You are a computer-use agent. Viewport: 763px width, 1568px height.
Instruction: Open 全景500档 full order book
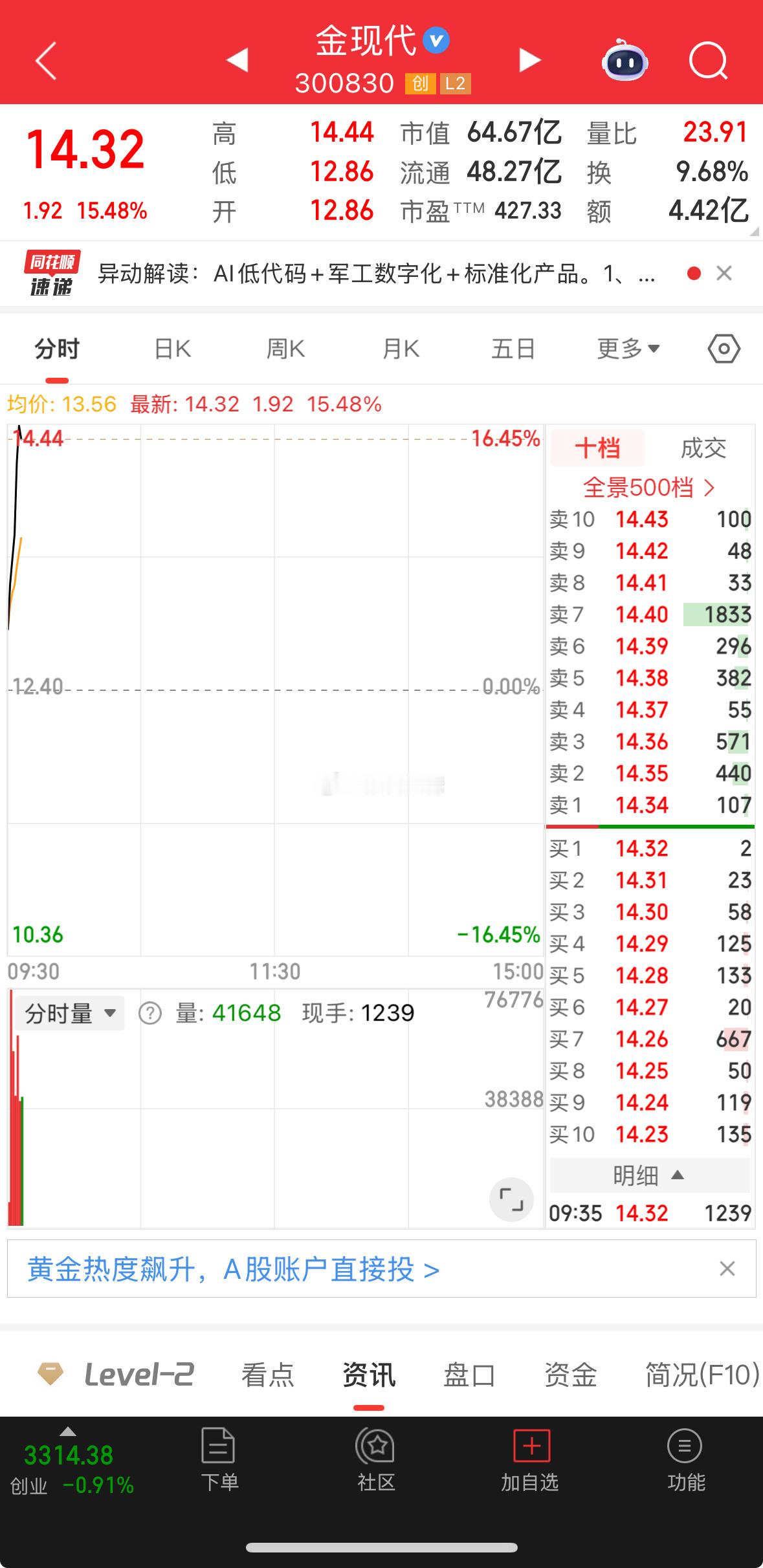(x=649, y=489)
